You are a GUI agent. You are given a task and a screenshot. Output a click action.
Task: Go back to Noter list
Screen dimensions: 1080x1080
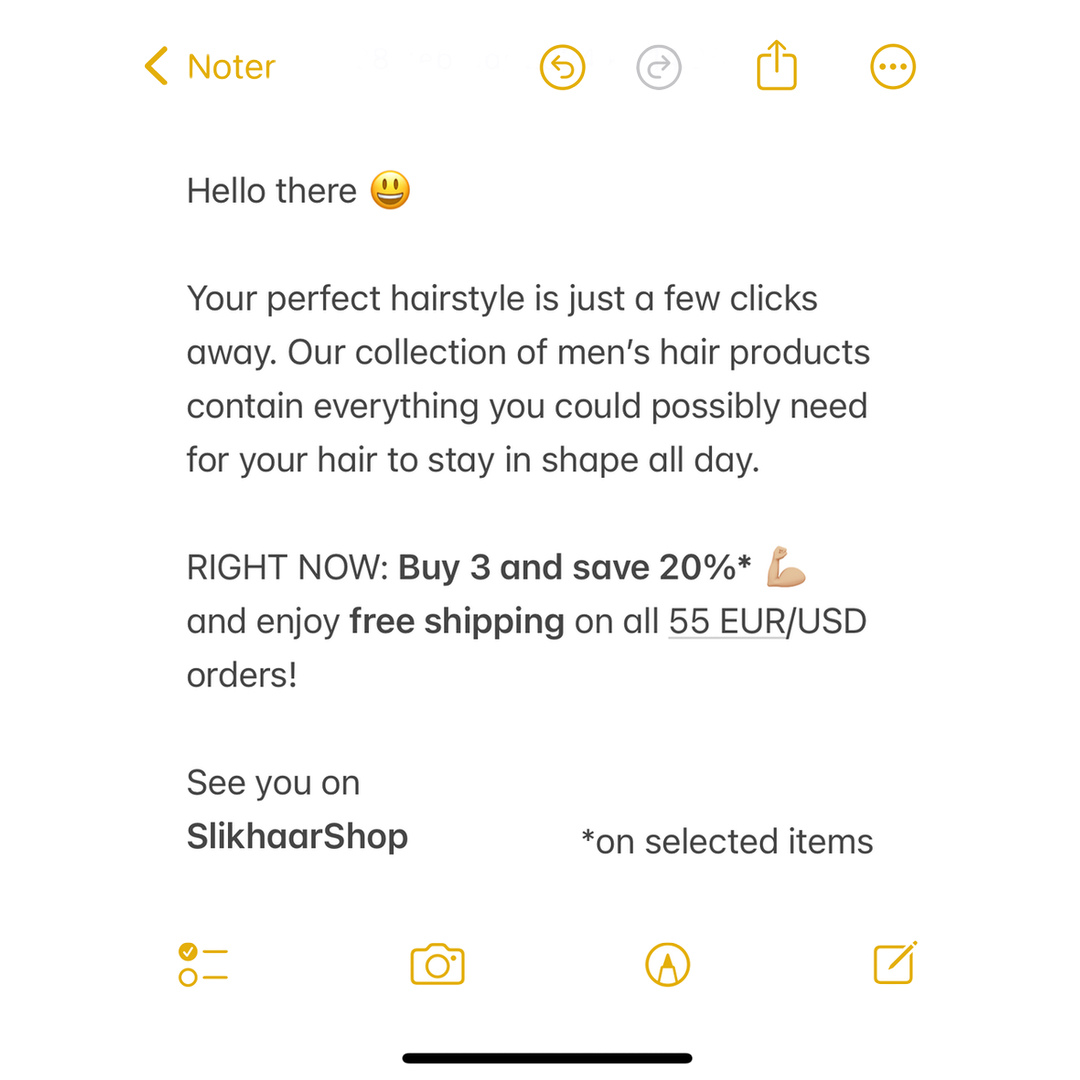pos(210,67)
